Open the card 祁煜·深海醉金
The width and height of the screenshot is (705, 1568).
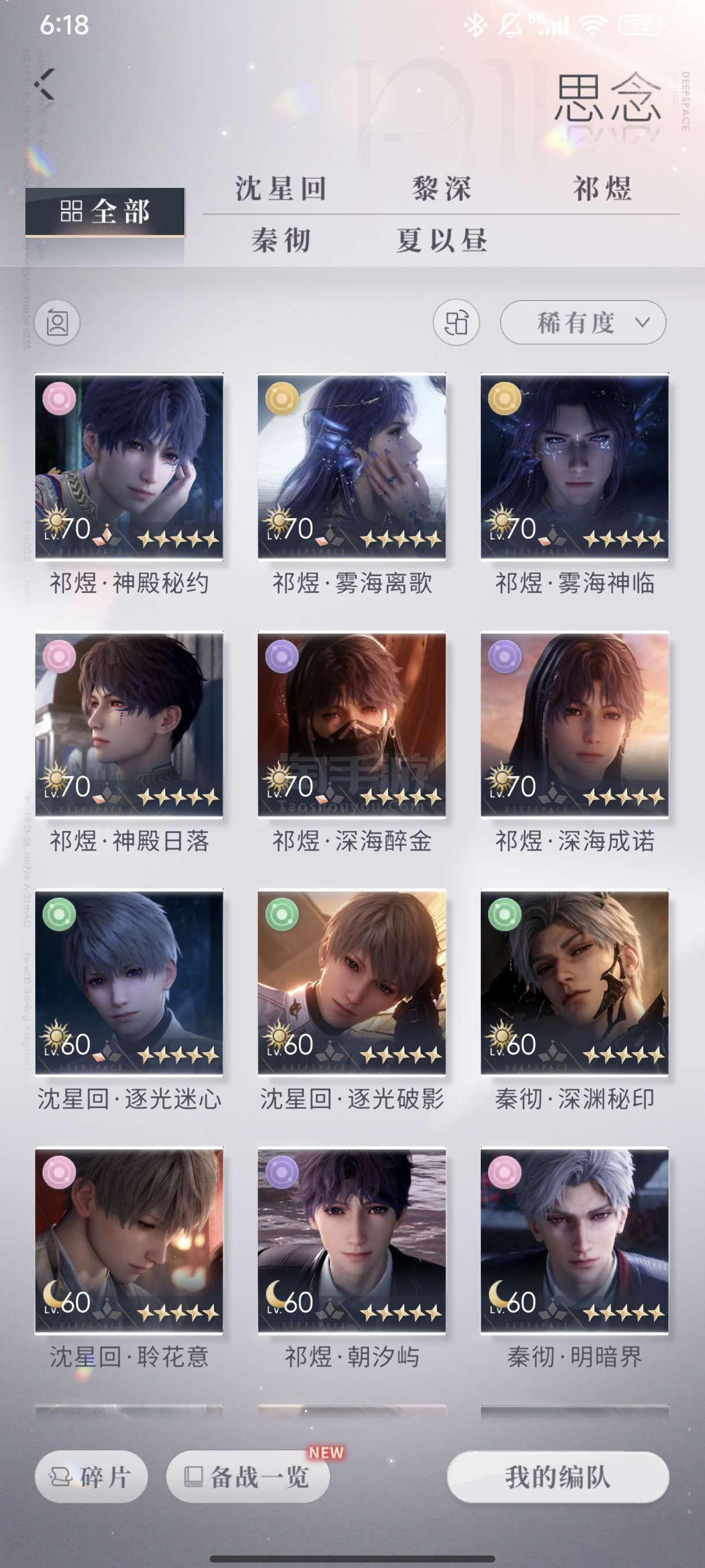pyautogui.click(x=351, y=725)
